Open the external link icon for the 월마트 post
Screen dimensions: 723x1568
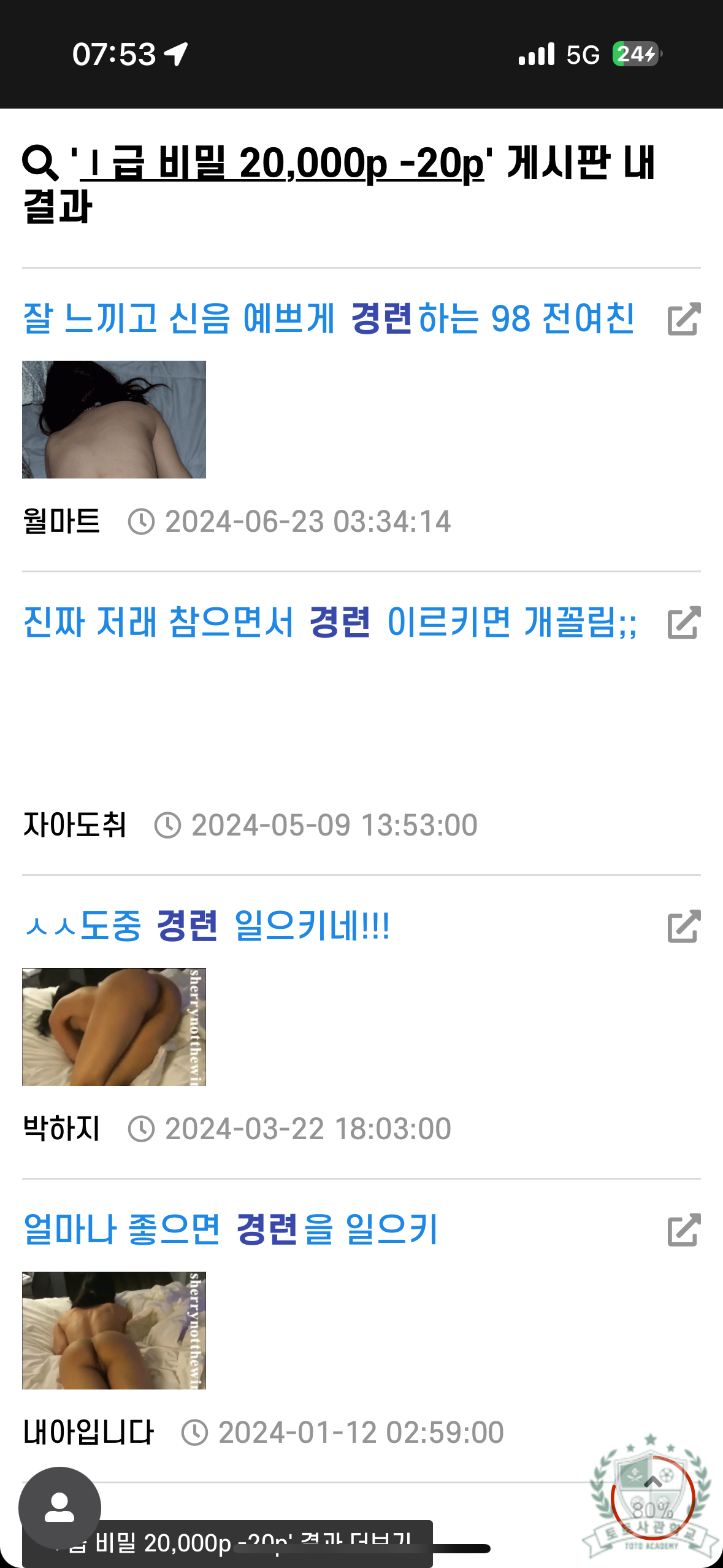683,319
